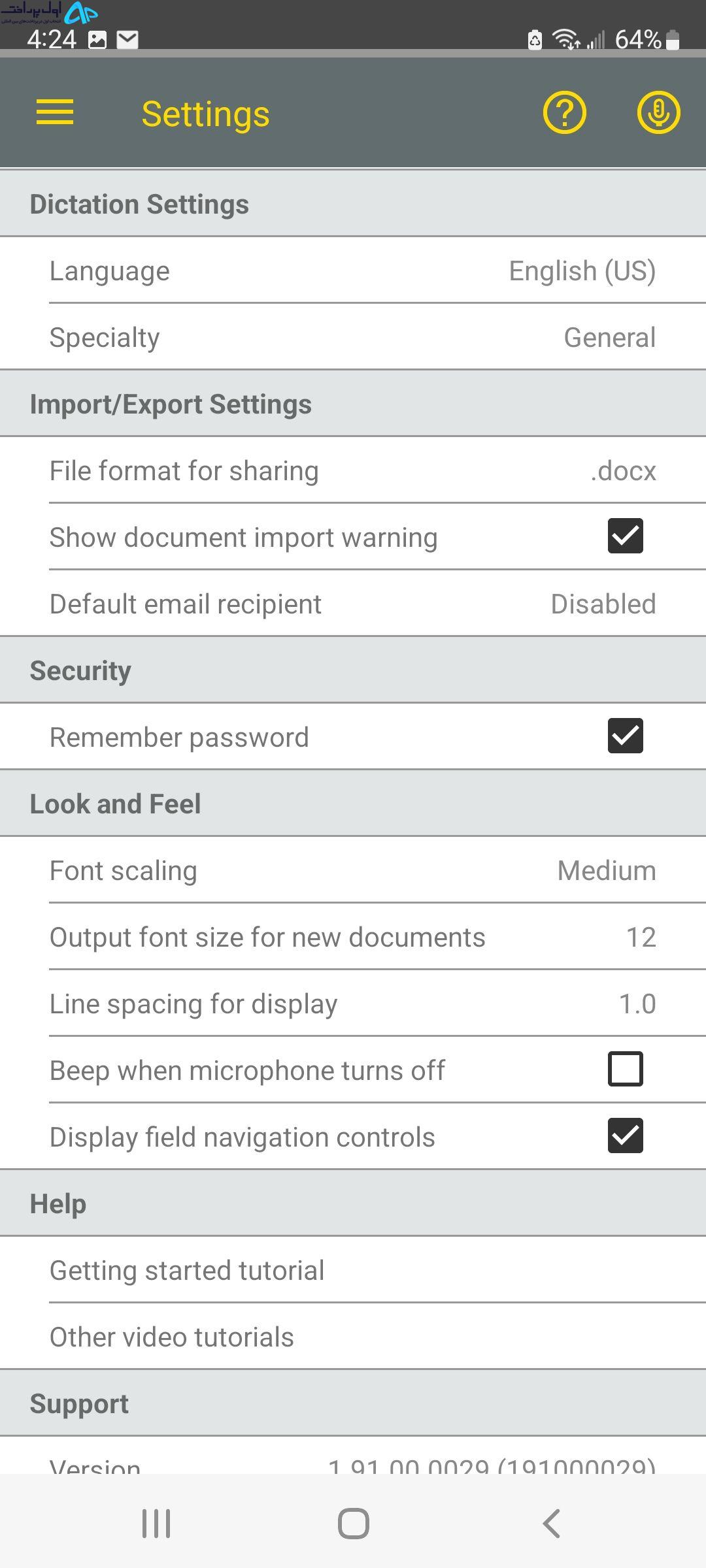This screenshot has height=1568, width=706.
Task: Choose the file format for sharing
Action: pyautogui.click(x=353, y=470)
